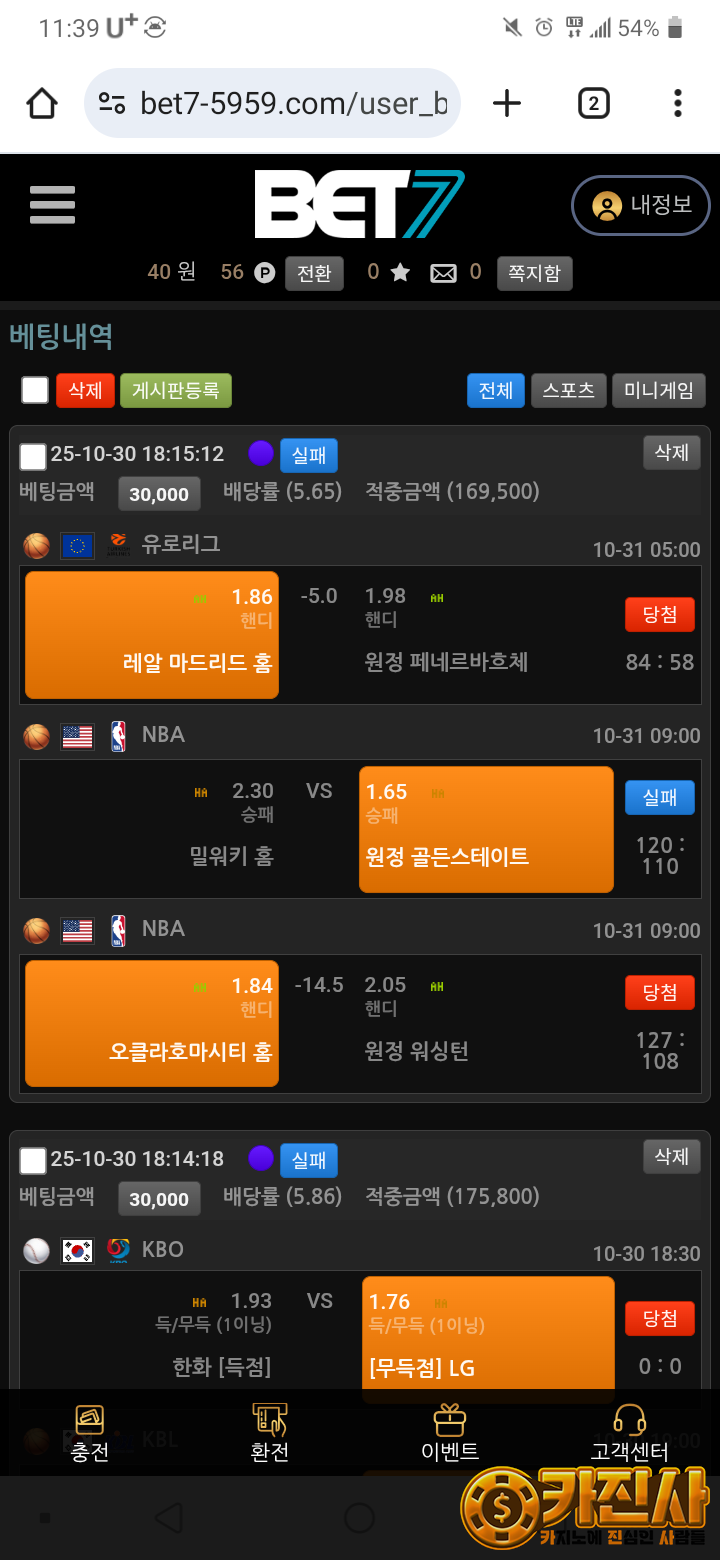
Task: Select the 전체 filter tab
Action: [x=495, y=390]
